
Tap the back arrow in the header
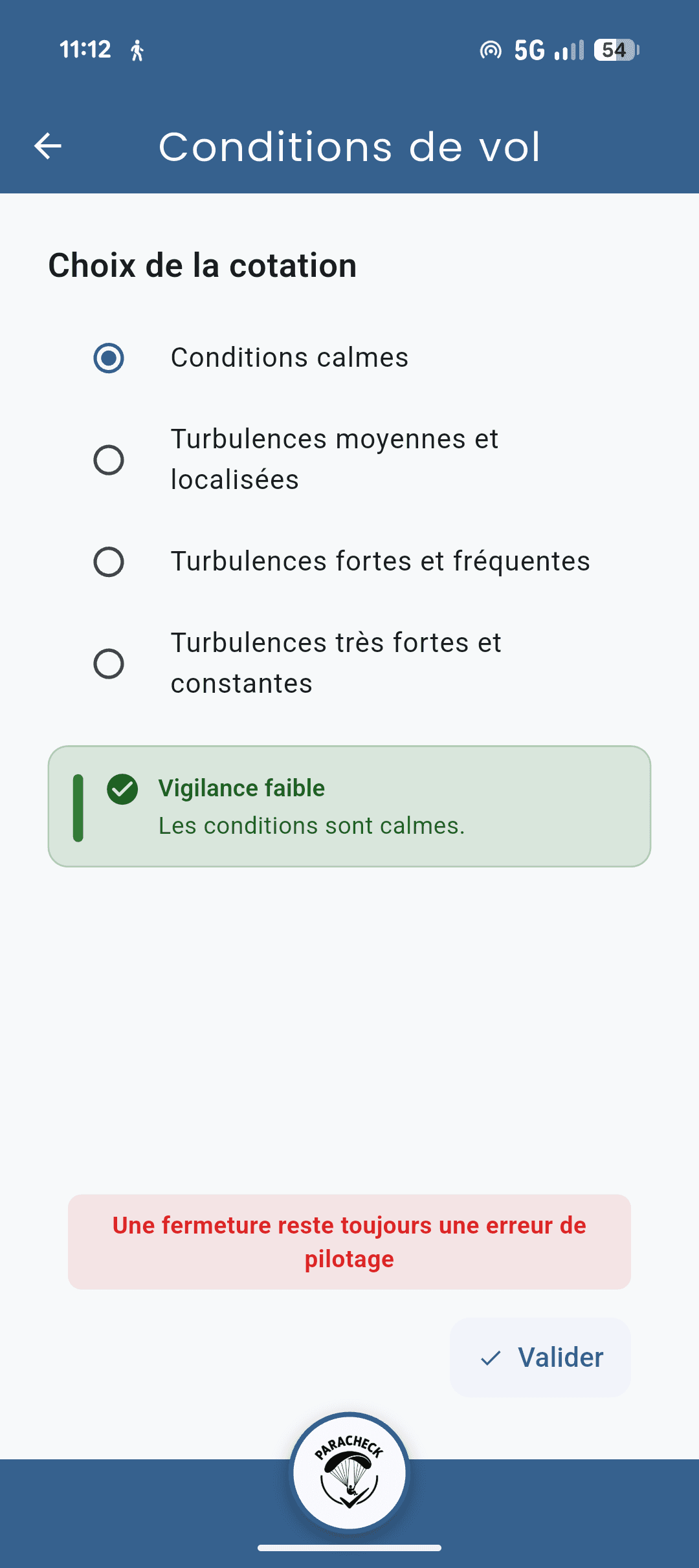click(x=47, y=146)
